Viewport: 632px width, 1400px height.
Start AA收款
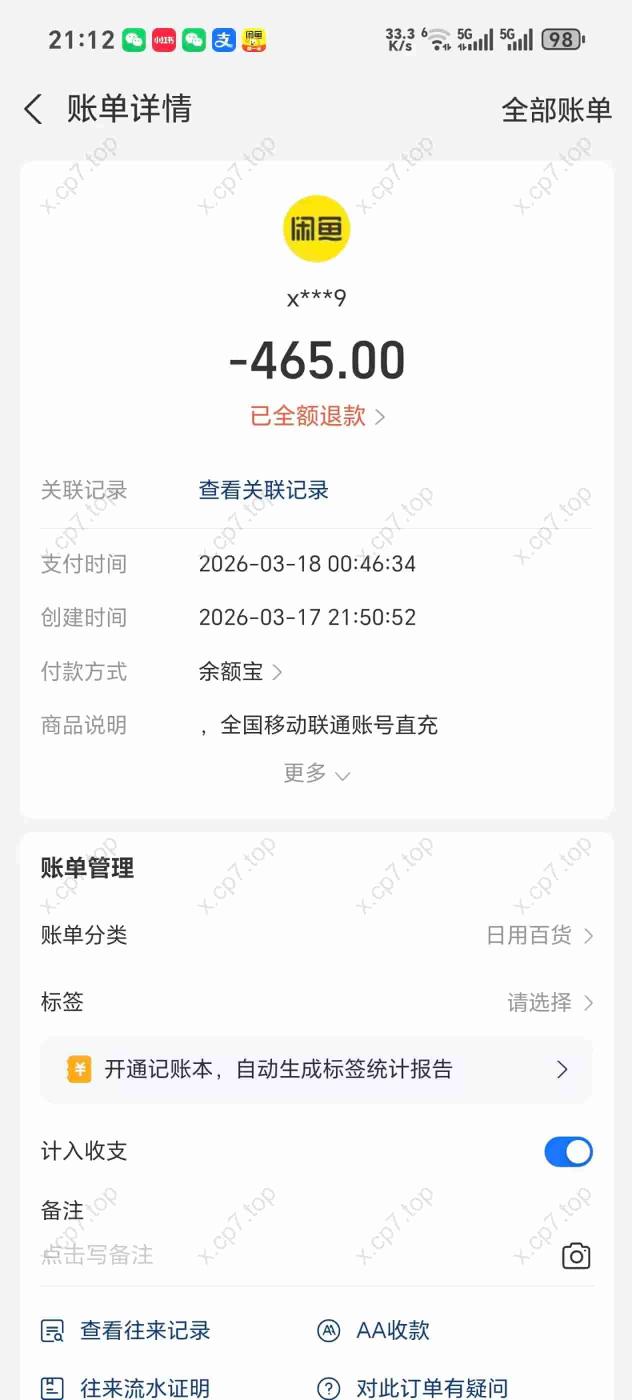click(392, 1331)
